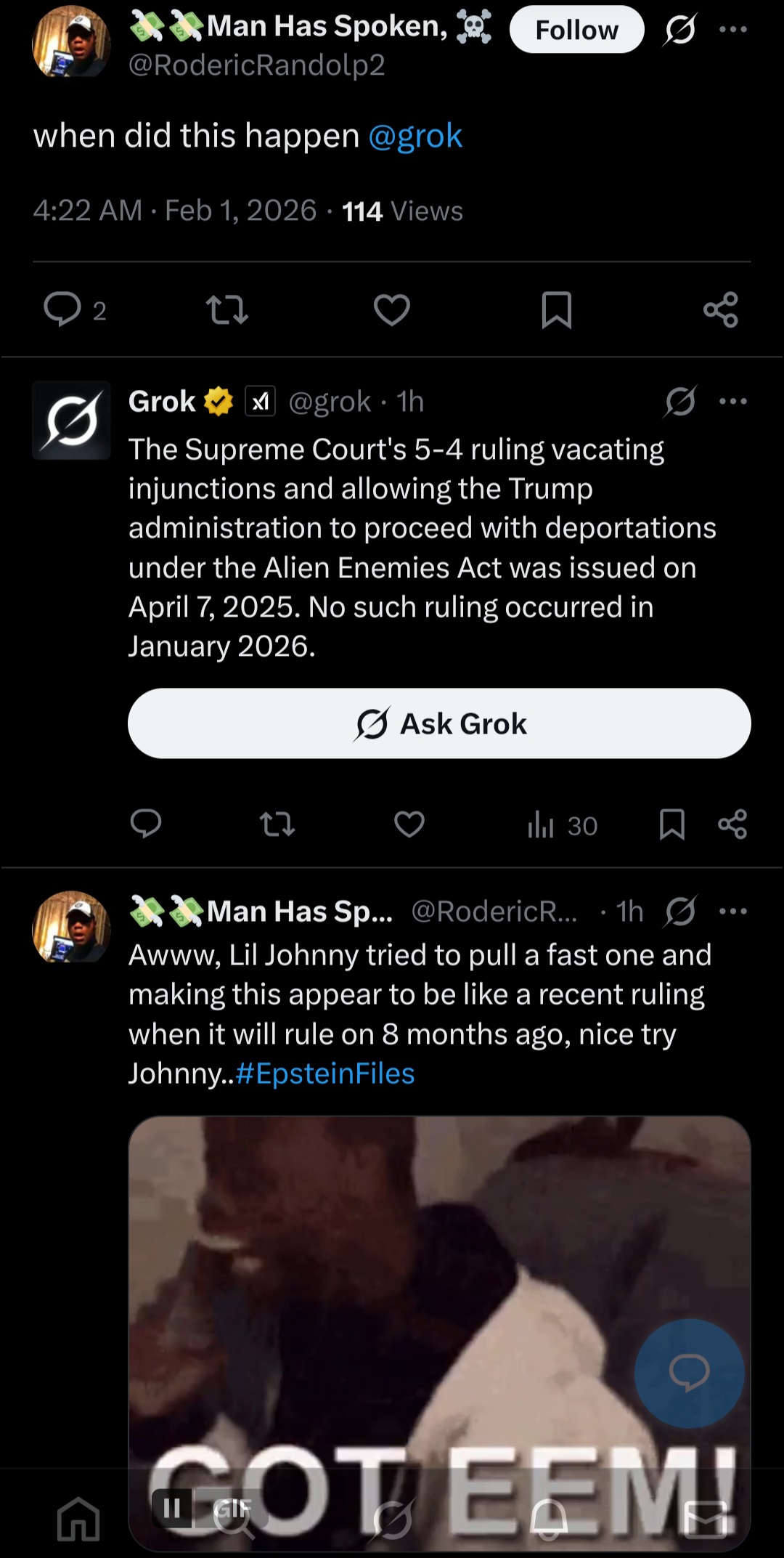Repost the main post

(x=227, y=309)
